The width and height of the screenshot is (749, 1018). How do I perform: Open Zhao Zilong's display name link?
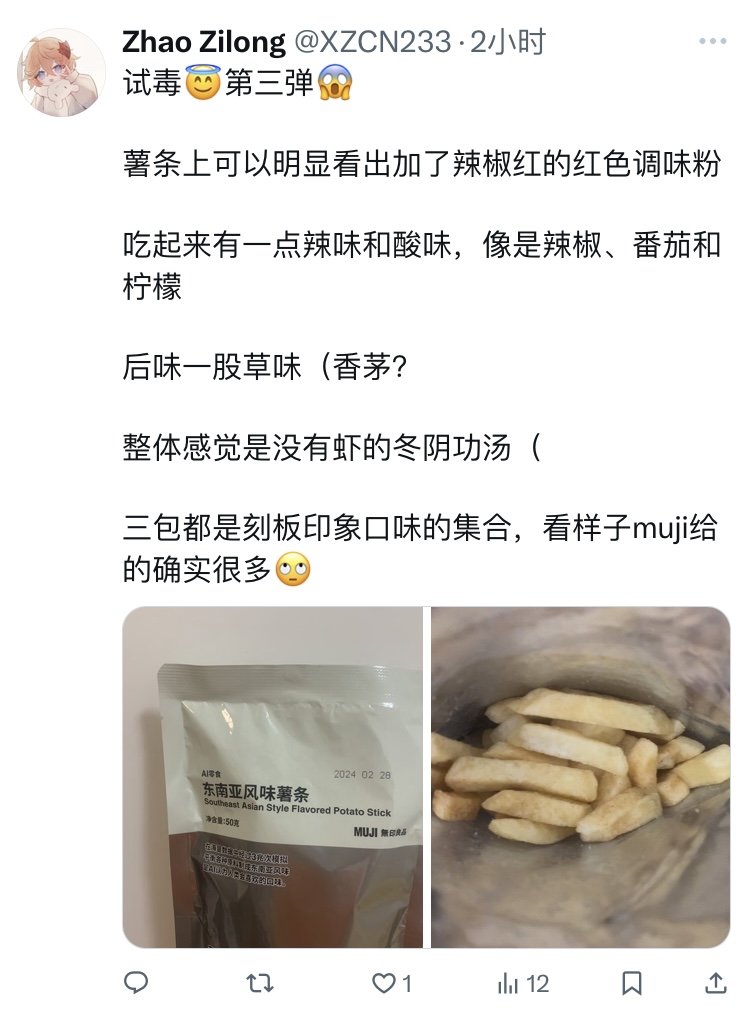[202, 42]
